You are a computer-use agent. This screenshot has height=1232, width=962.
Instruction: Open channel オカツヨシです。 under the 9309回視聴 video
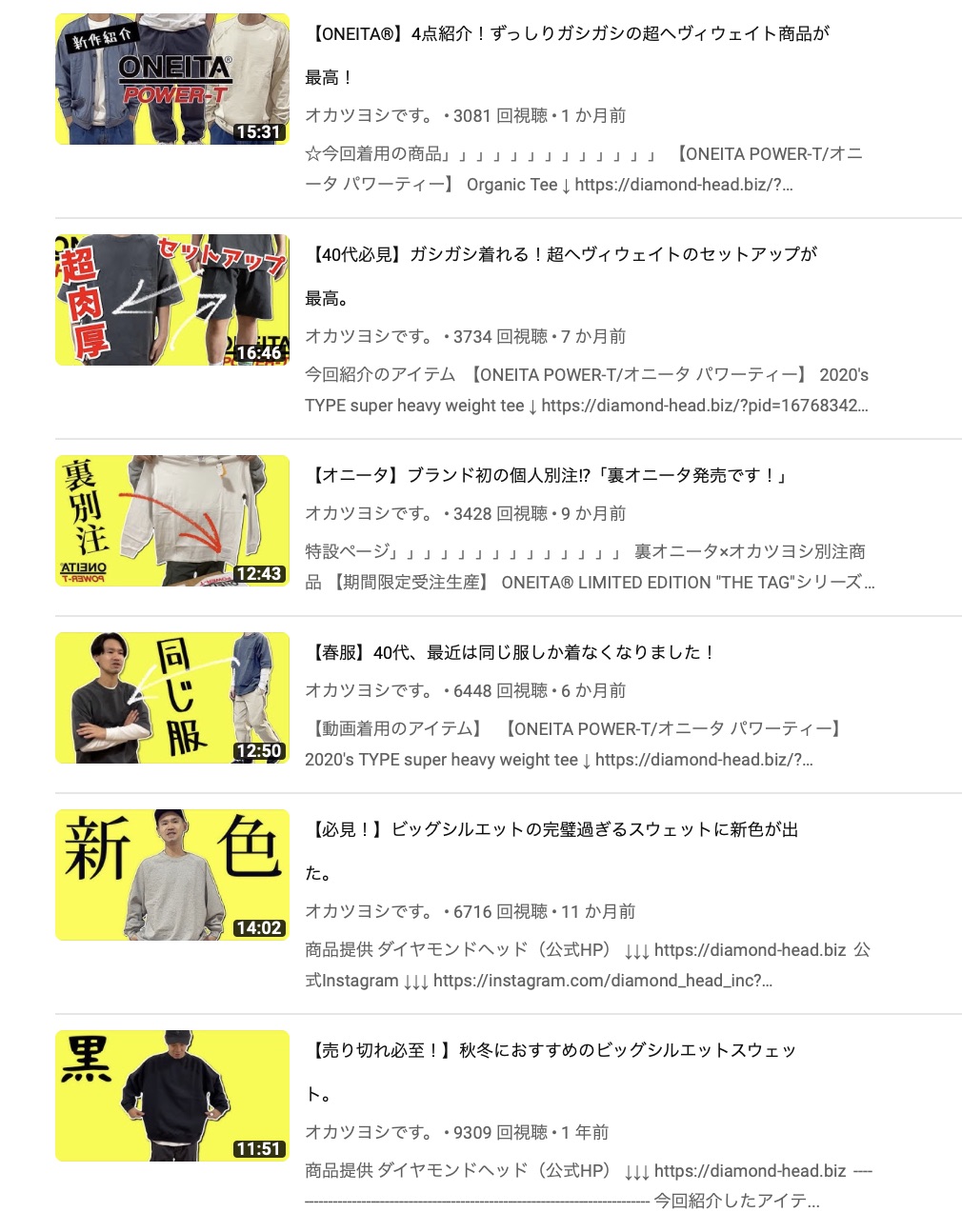coord(370,1132)
